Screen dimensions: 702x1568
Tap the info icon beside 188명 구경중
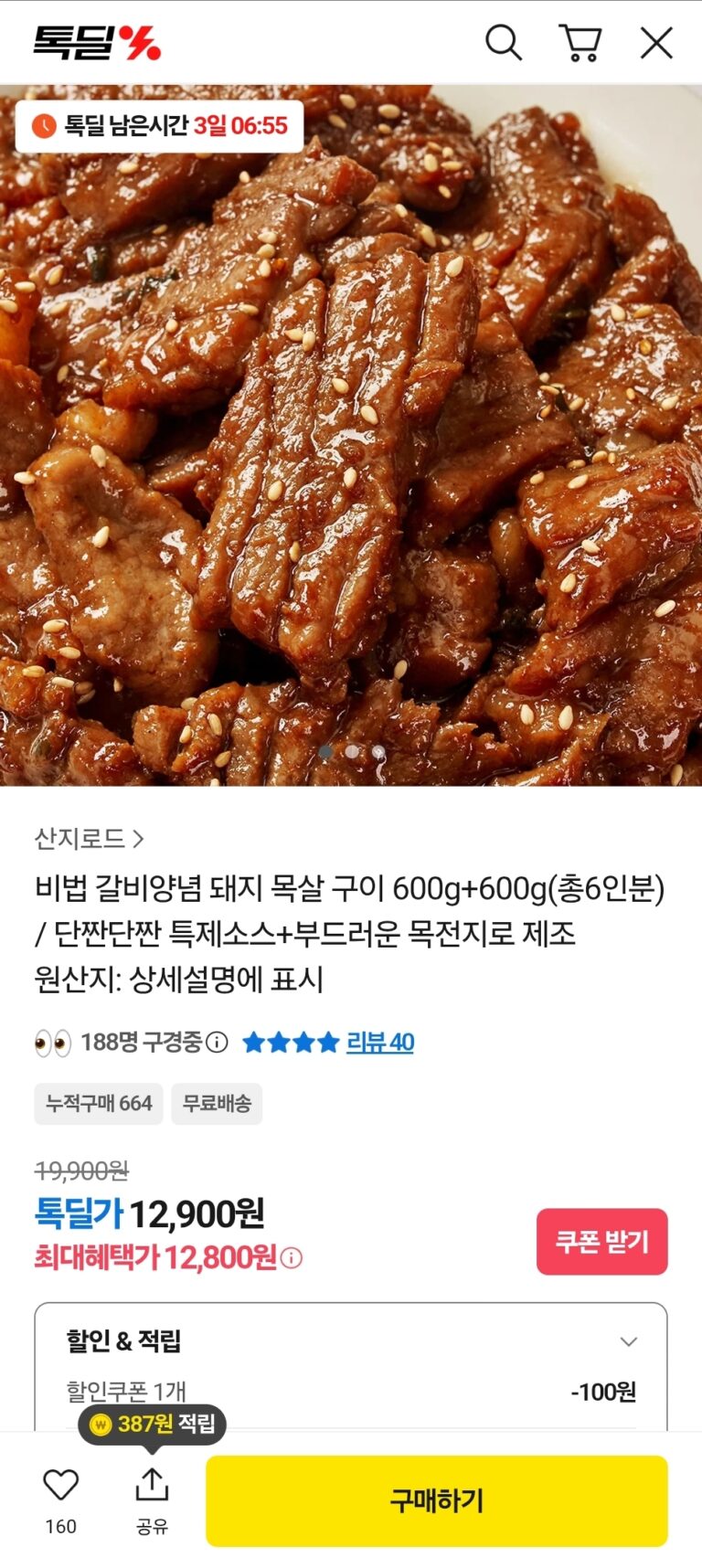(x=217, y=1042)
